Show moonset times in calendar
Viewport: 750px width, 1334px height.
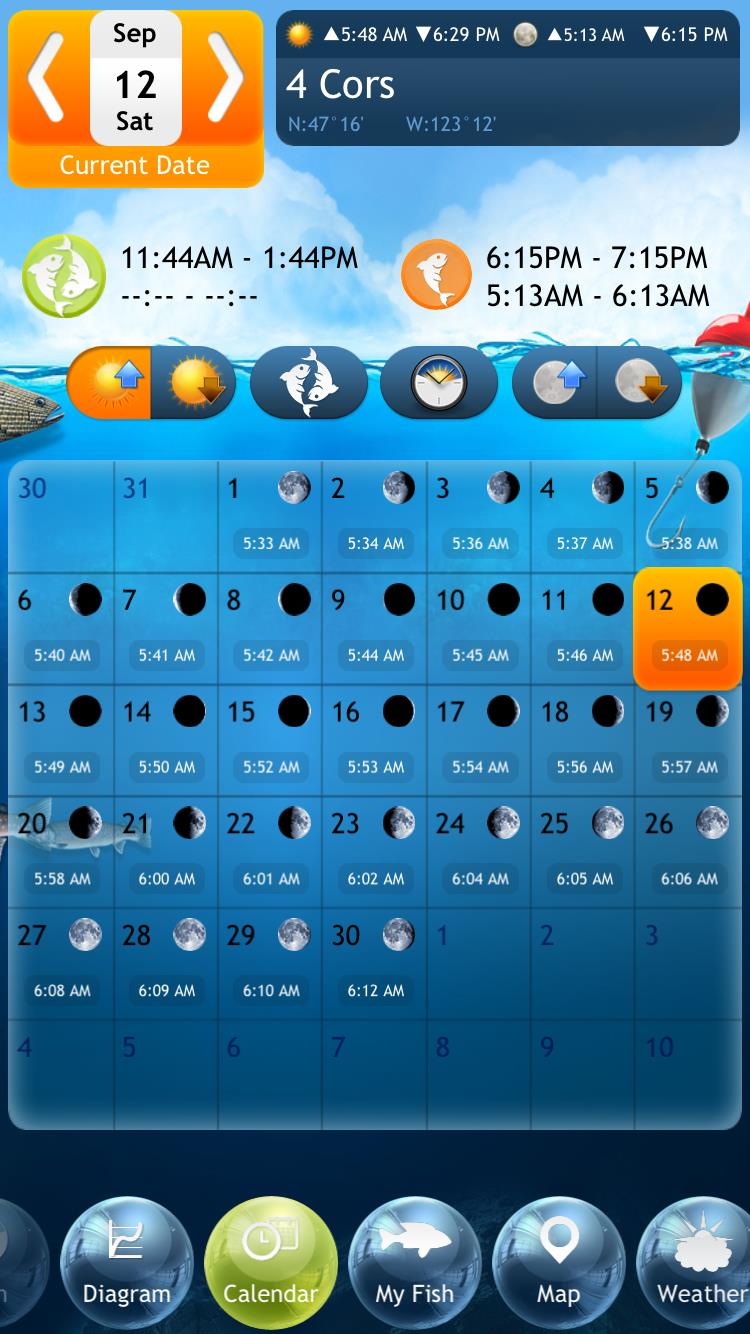click(640, 382)
